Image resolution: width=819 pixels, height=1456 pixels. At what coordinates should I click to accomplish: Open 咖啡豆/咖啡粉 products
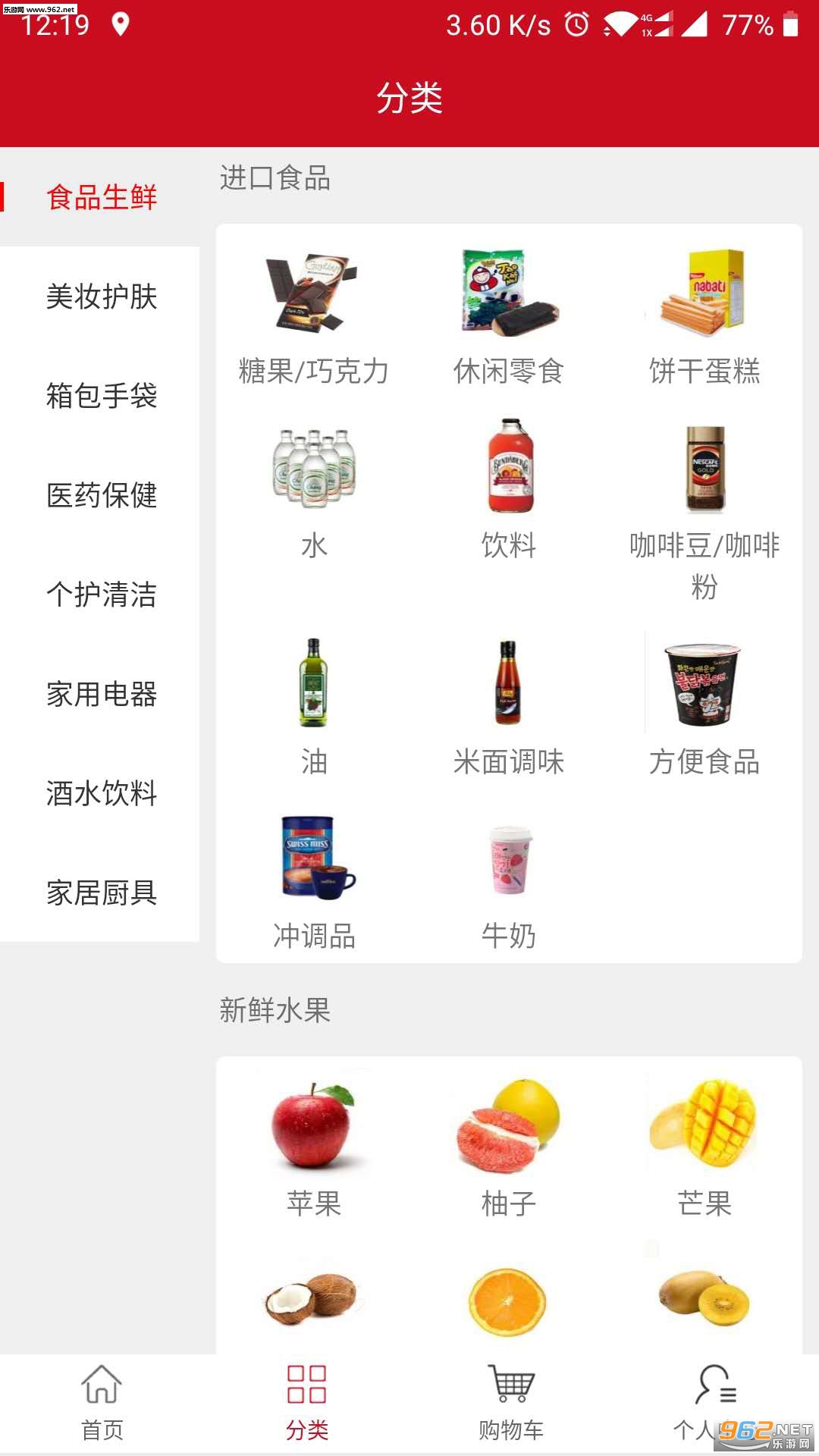(x=704, y=508)
